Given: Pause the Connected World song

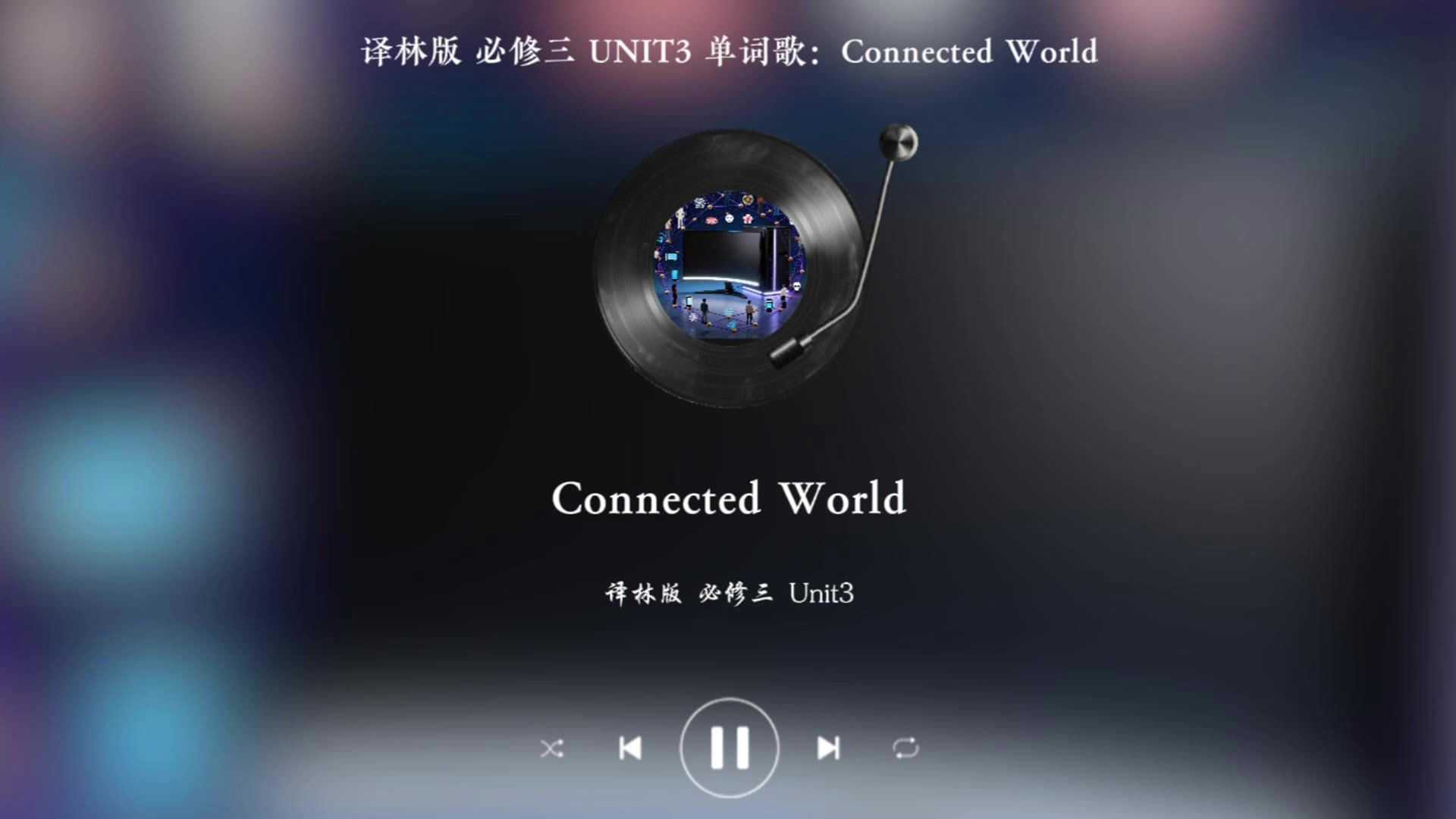Looking at the screenshot, I should click(729, 748).
